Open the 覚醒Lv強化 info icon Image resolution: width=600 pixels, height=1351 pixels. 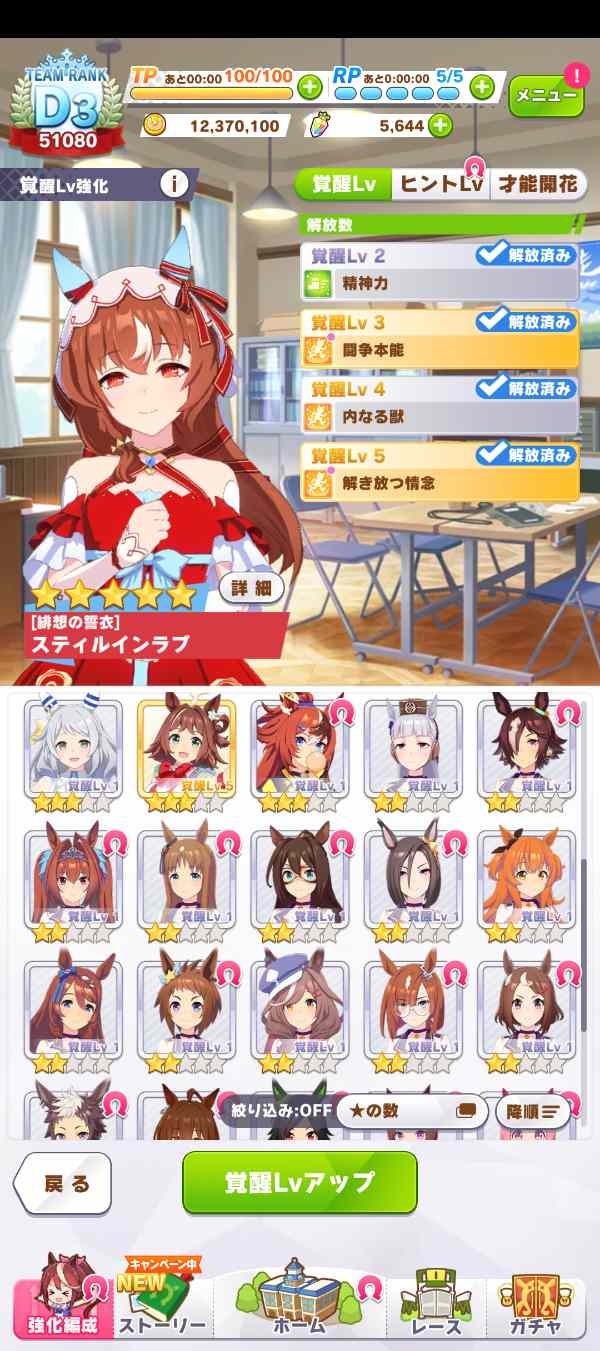click(175, 184)
